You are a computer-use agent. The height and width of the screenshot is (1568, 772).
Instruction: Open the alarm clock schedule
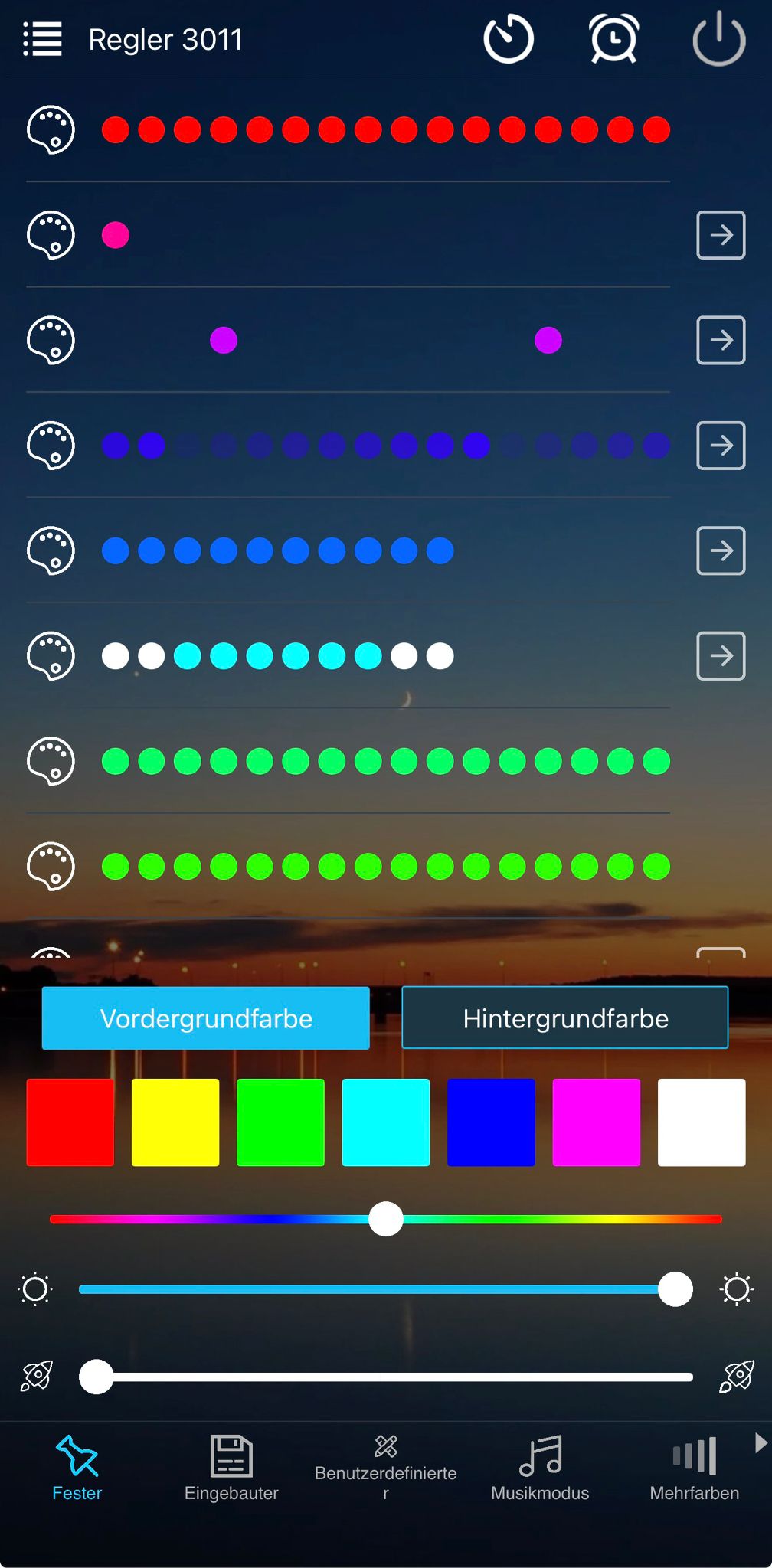point(613,39)
